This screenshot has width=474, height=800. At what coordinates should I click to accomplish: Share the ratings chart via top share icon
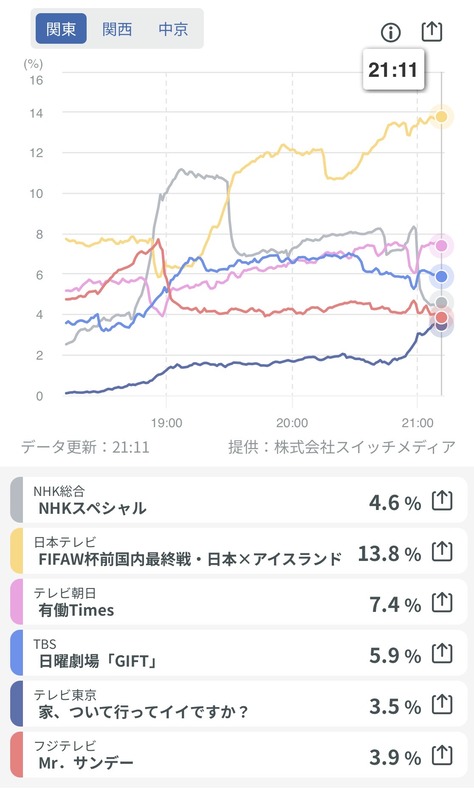point(432,32)
